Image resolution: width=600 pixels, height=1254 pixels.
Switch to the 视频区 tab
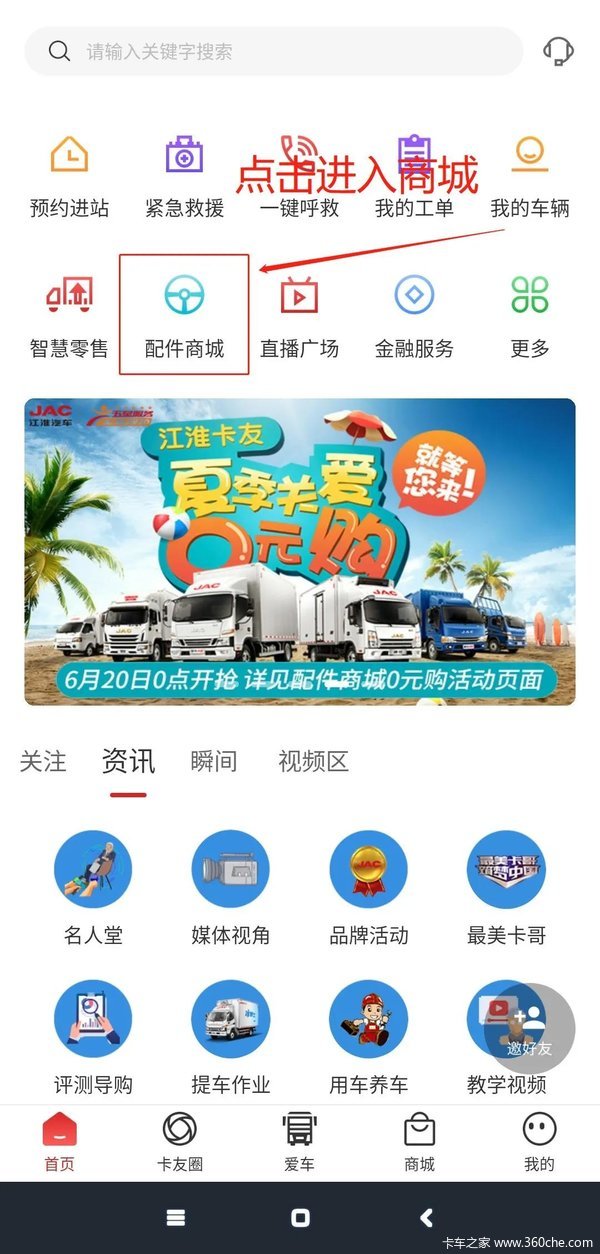tap(313, 761)
